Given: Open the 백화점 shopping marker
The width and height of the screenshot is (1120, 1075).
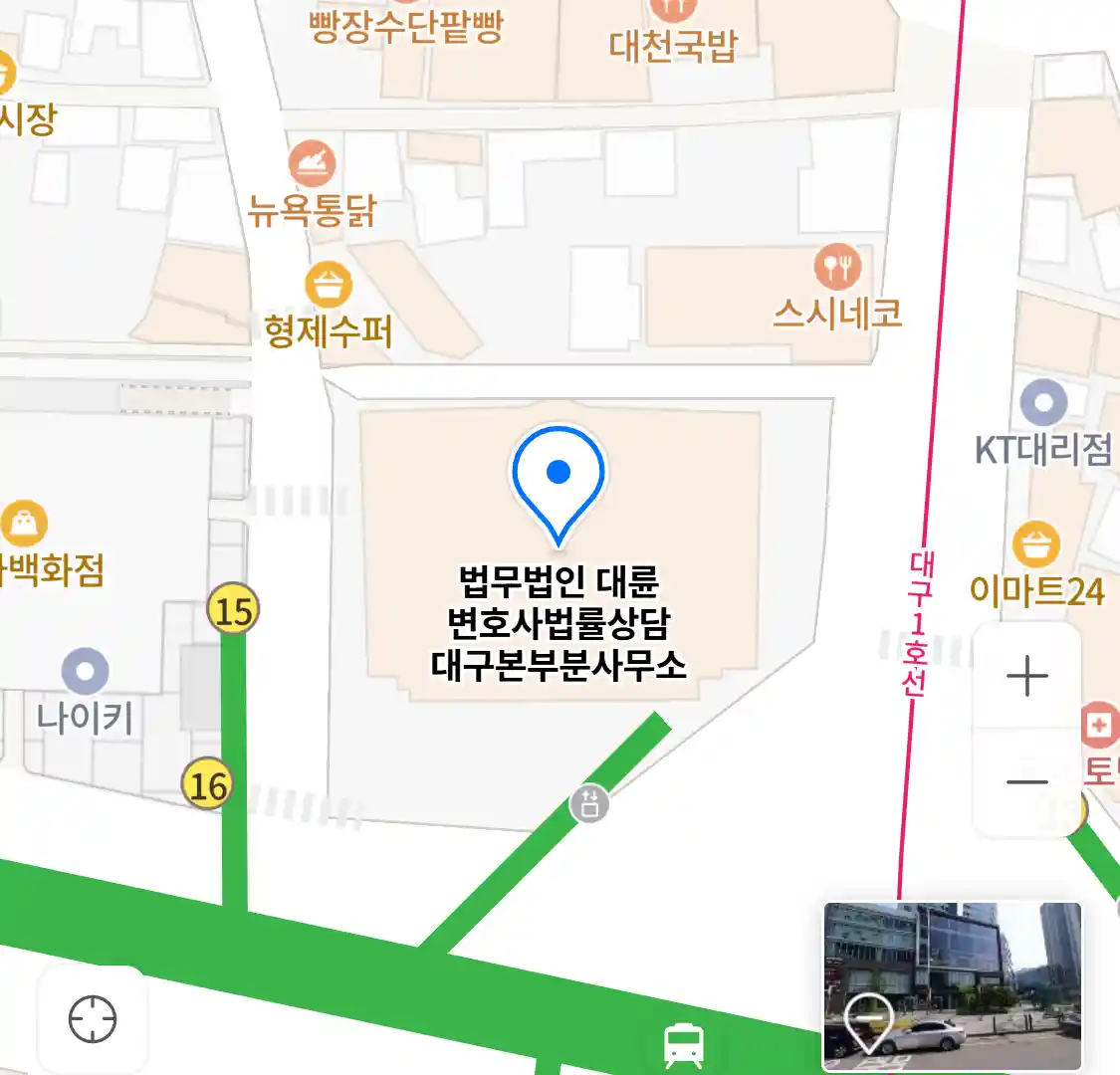Looking at the screenshot, I should (x=24, y=524).
